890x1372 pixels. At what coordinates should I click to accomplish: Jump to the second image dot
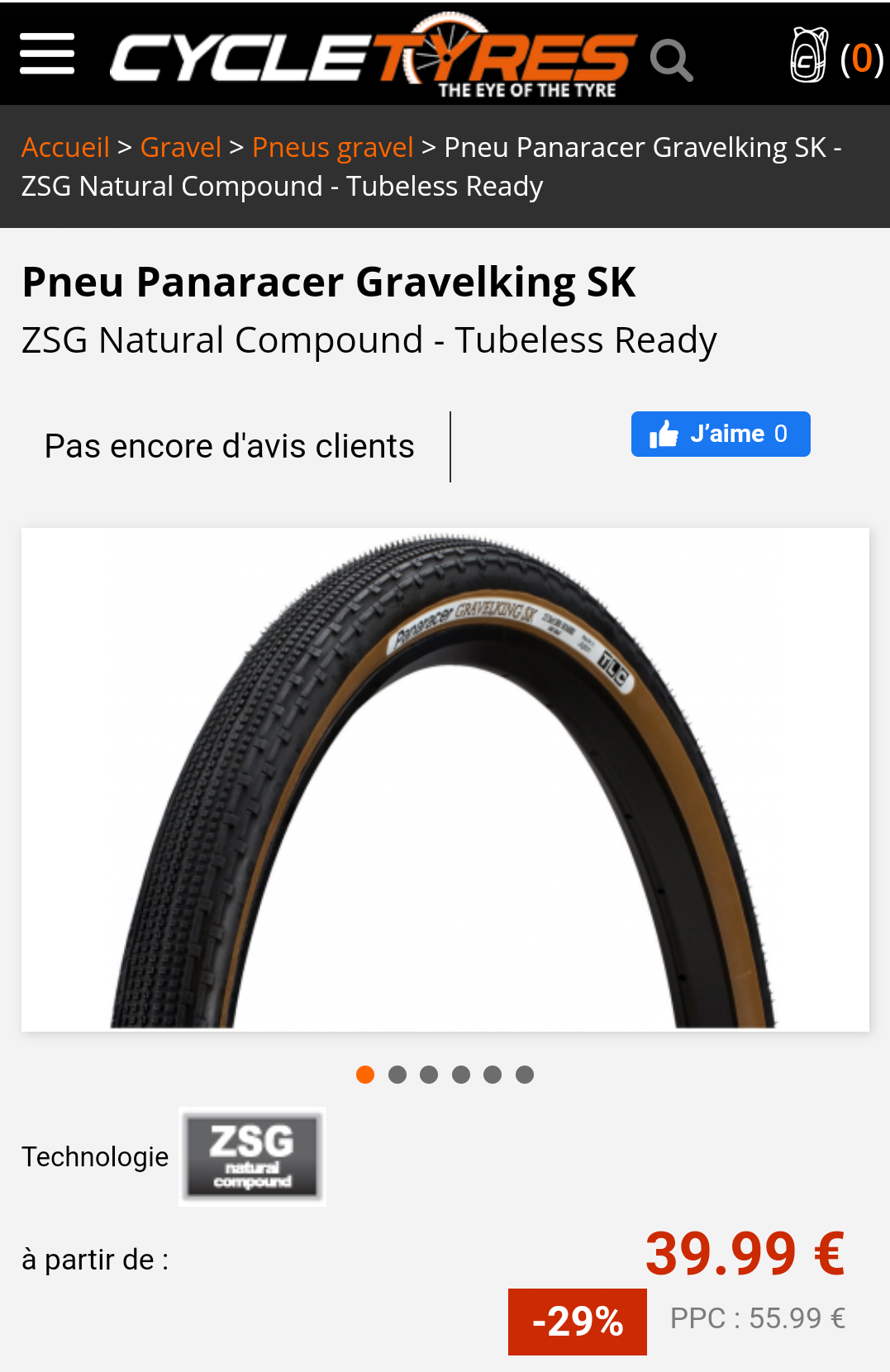397,1075
